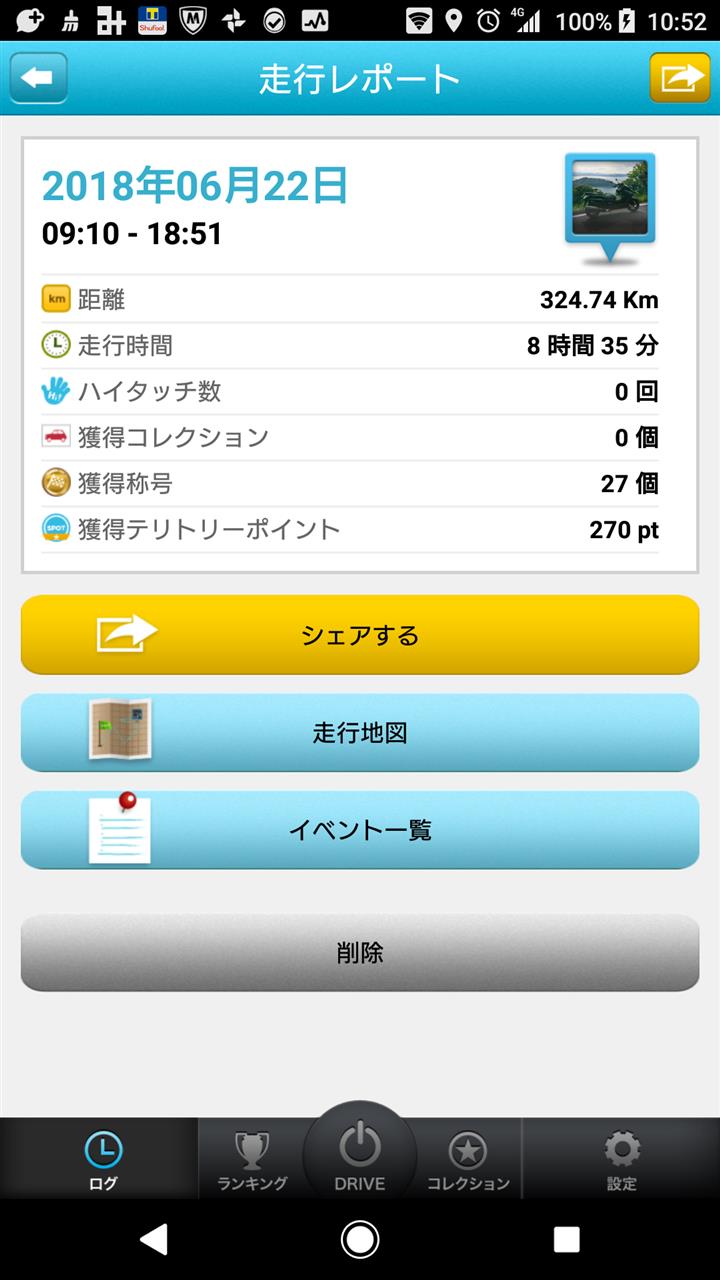
Task: Switch to the コレクション tab
Action: (468, 1159)
